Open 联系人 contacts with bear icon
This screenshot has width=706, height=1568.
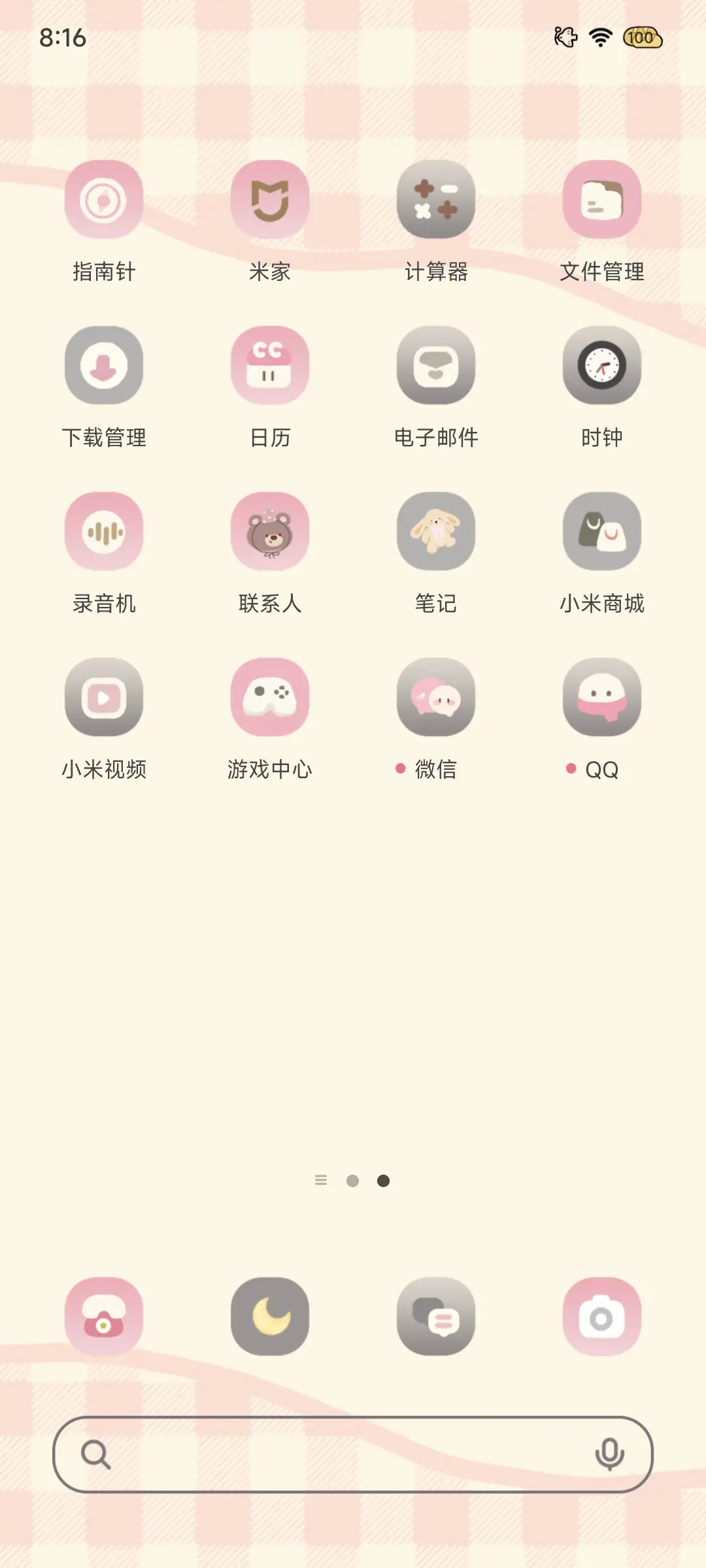(x=270, y=531)
